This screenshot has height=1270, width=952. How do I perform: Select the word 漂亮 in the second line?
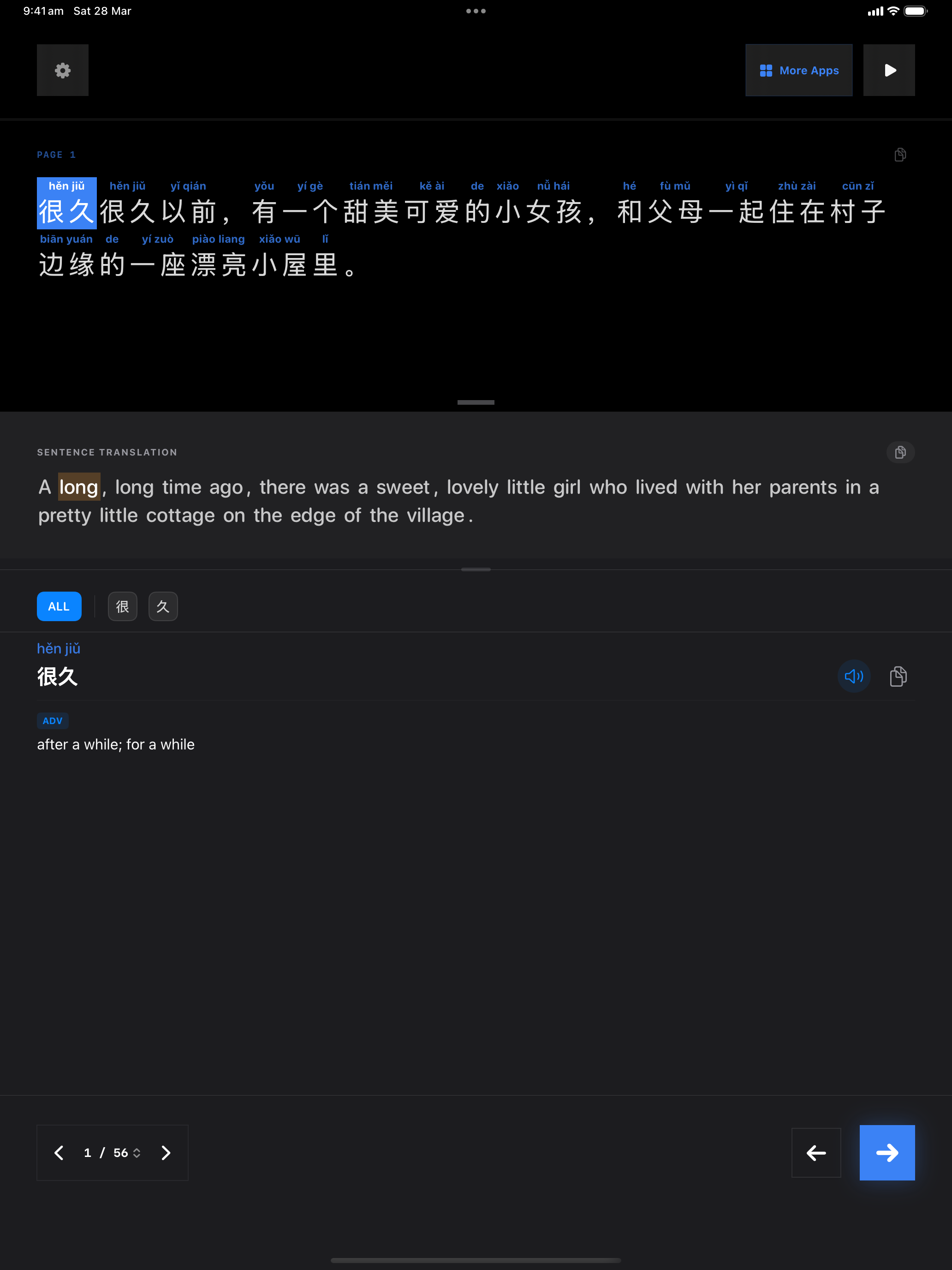(x=218, y=264)
